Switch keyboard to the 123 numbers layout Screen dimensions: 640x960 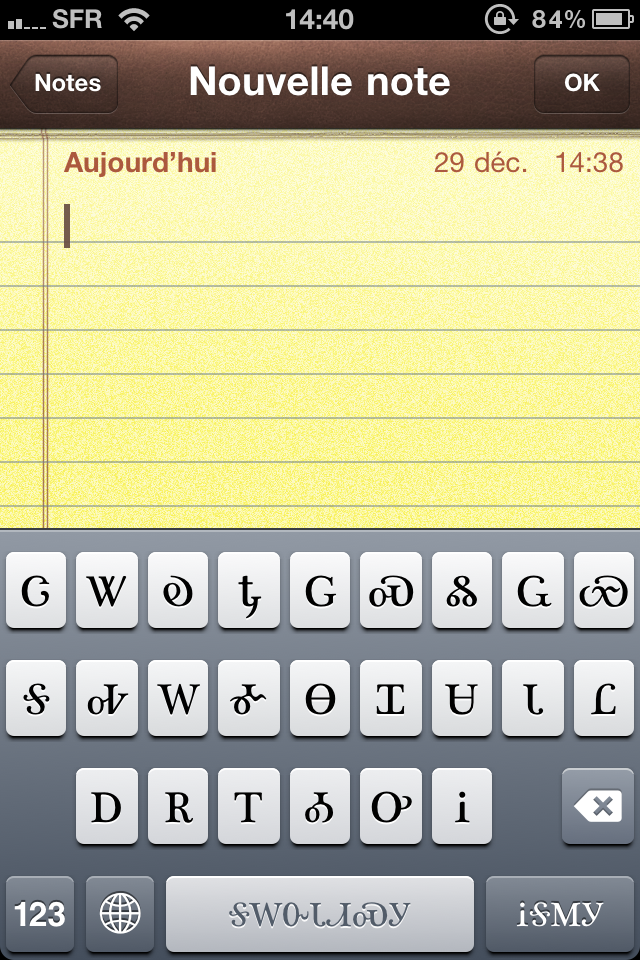click(40, 914)
